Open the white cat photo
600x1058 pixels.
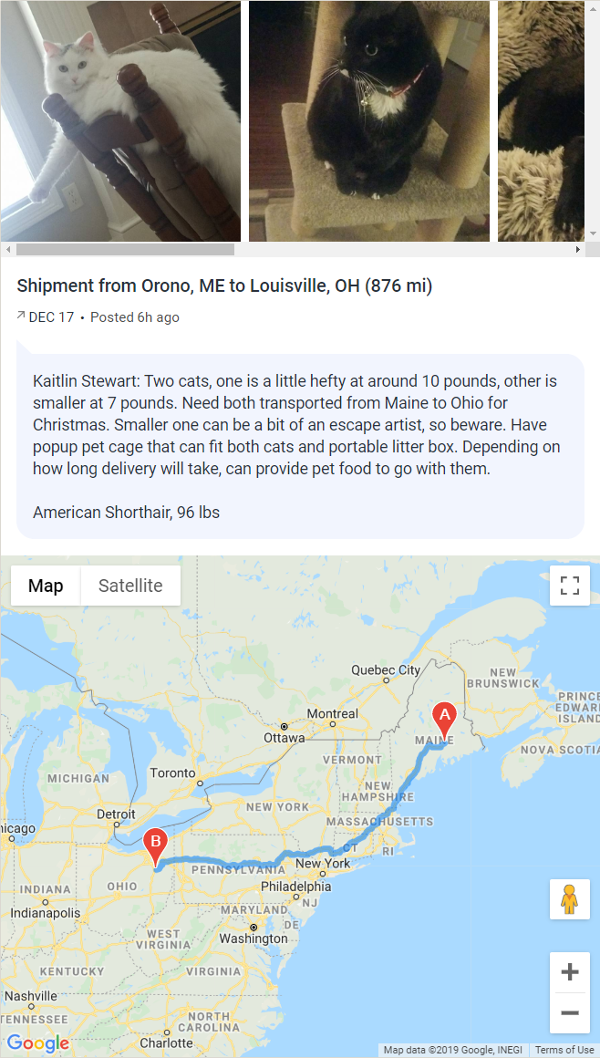(120, 120)
